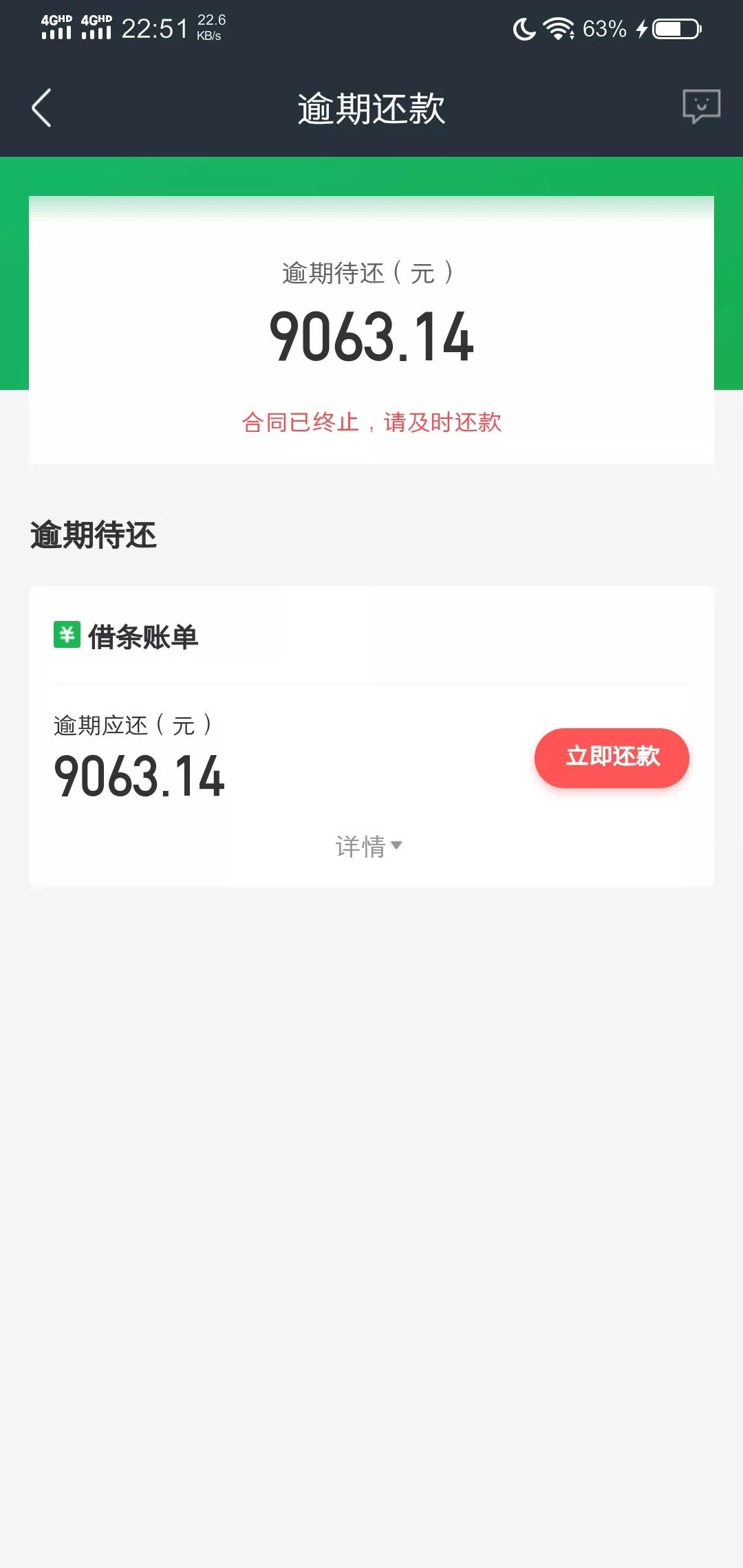Tap the charging lightning bolt icon

pos(641,29)
